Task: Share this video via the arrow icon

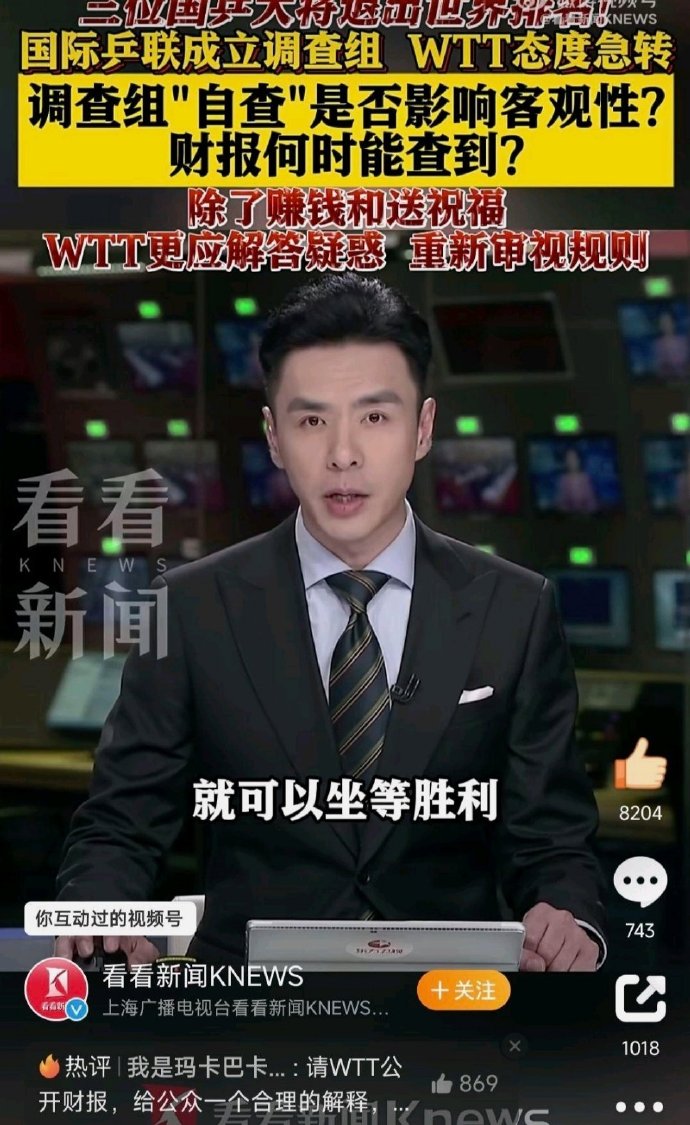Action: point(640,999)
